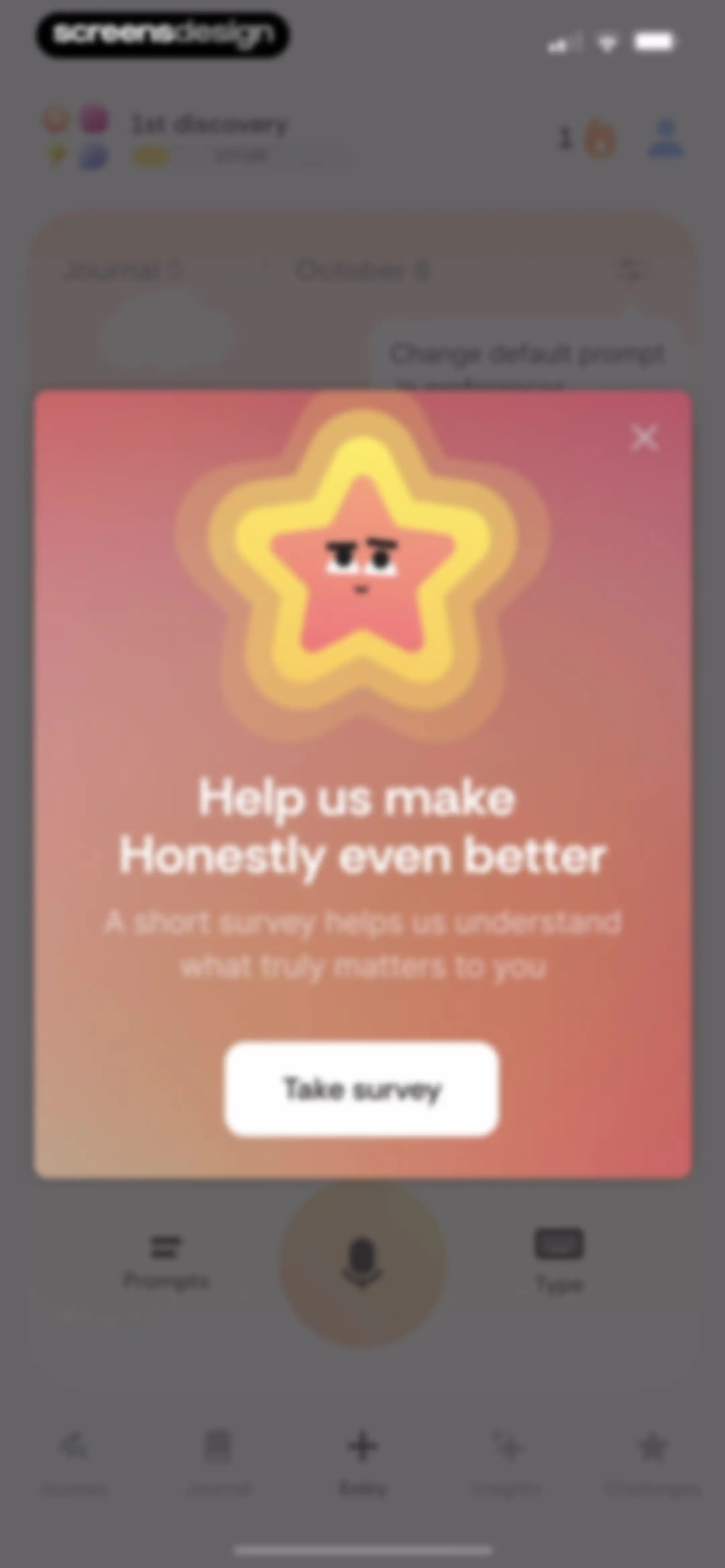Tap the microphone record button
Viewport: 725px width, 1568px height.
[363, 1262]
